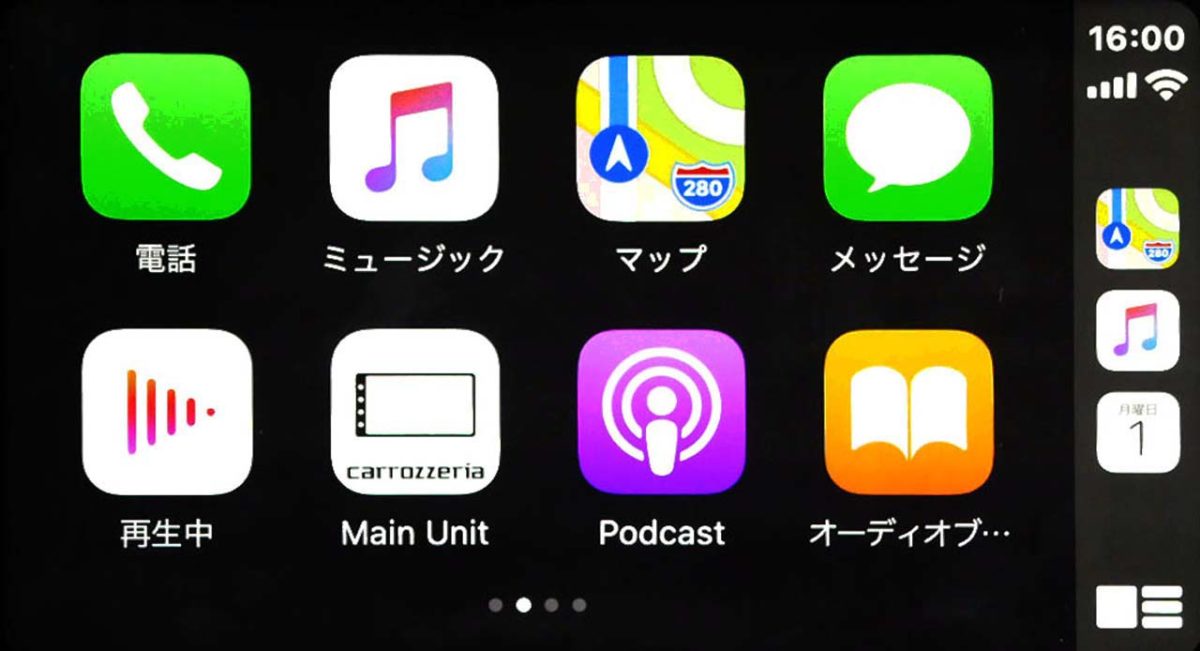
Task: Open the Messages app (メッセージ)
Action: tap(907, 137)
